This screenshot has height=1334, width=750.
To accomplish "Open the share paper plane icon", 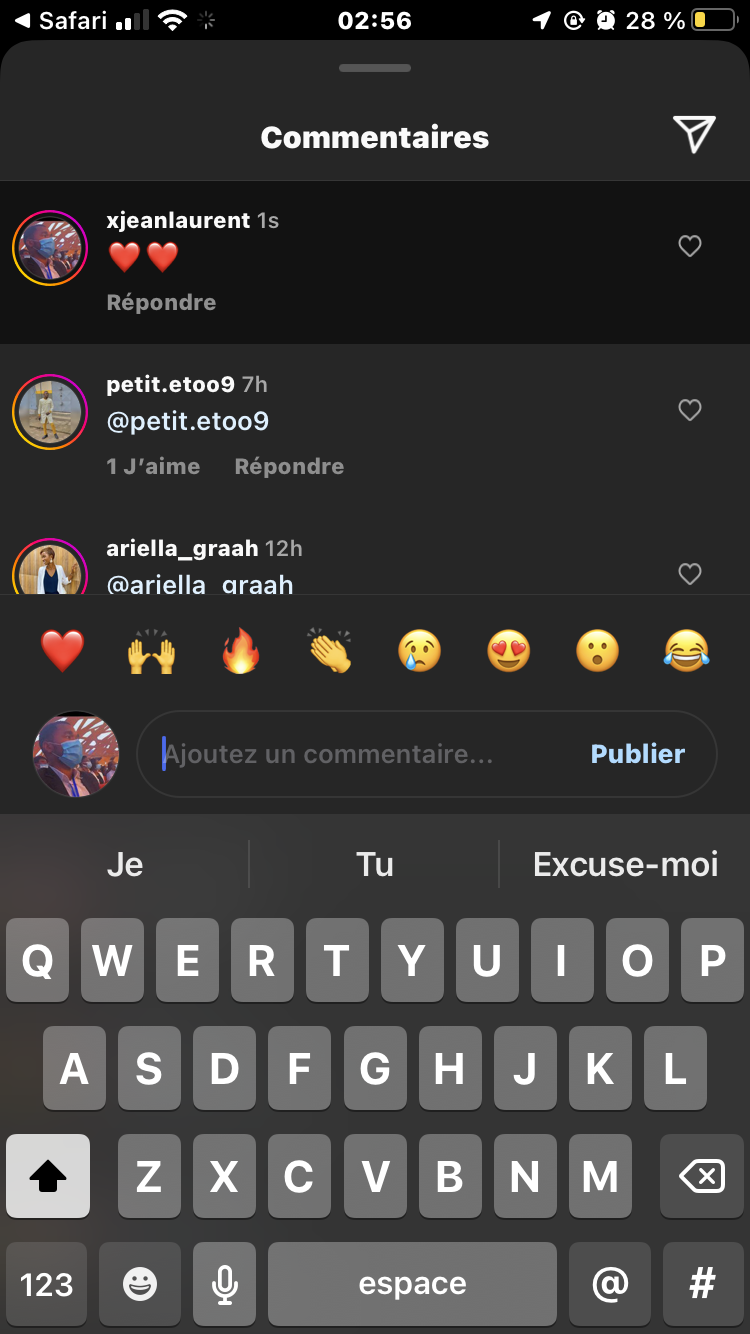I will tap(694, 134).
